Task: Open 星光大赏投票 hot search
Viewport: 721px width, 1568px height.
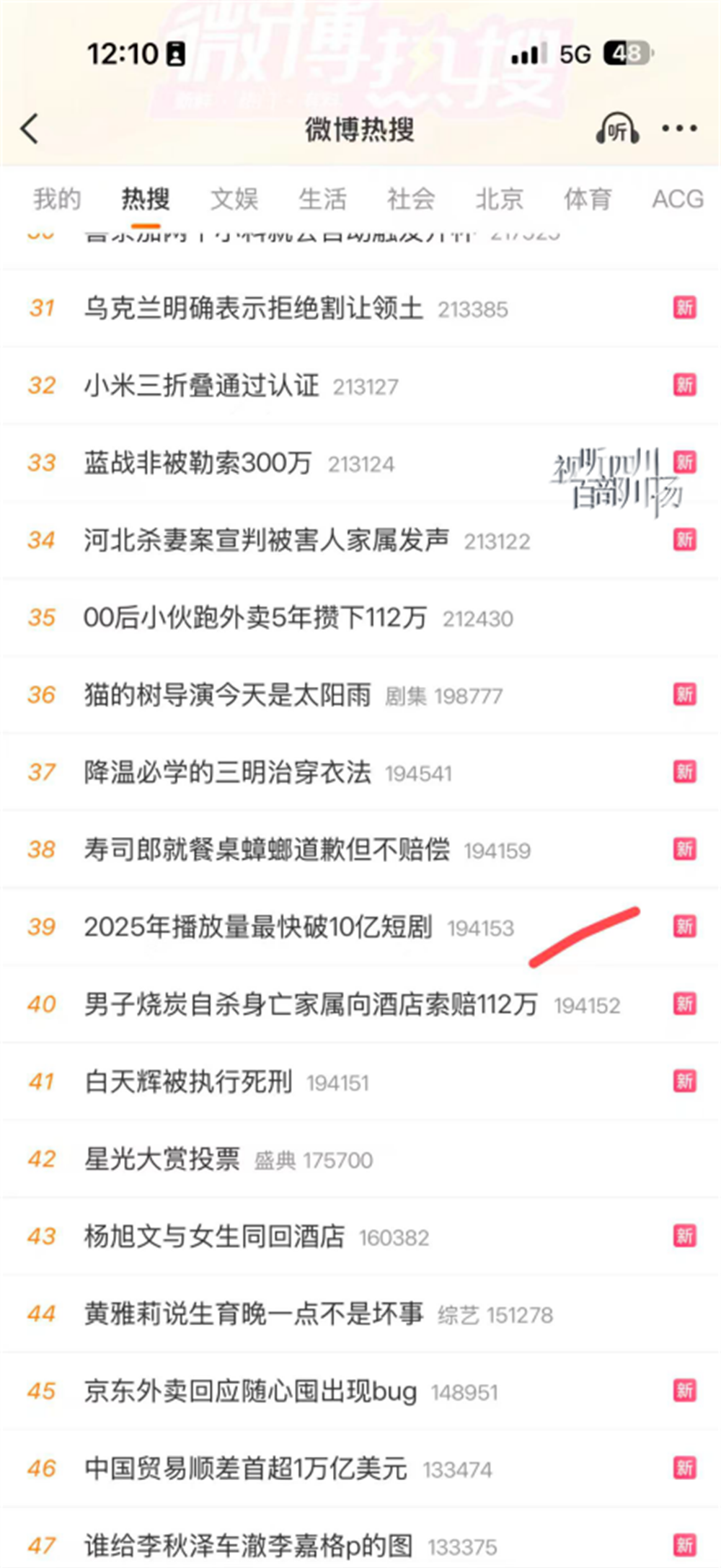Action: pos(162,1159)
